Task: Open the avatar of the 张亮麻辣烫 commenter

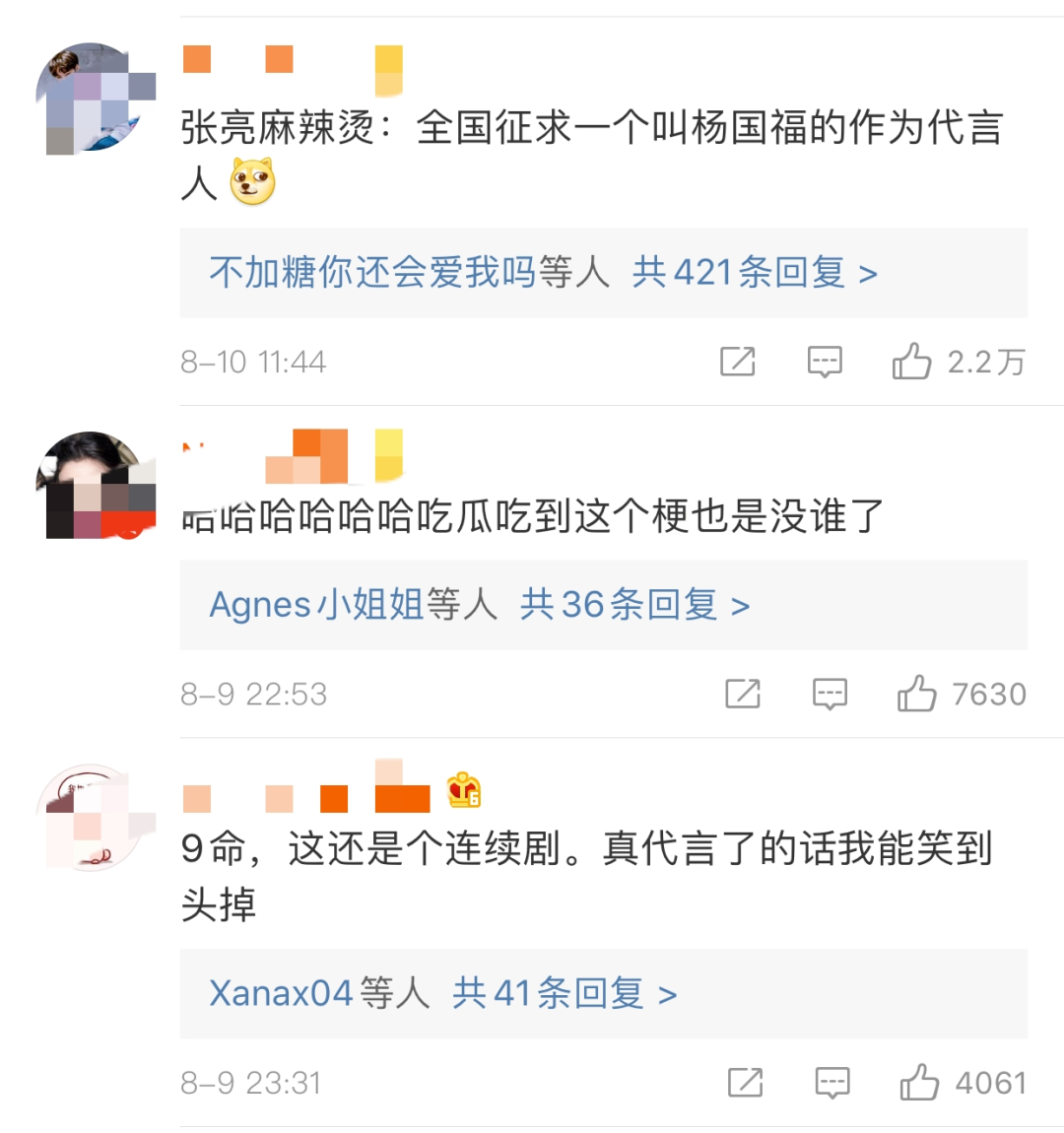Action: point(96,99)
